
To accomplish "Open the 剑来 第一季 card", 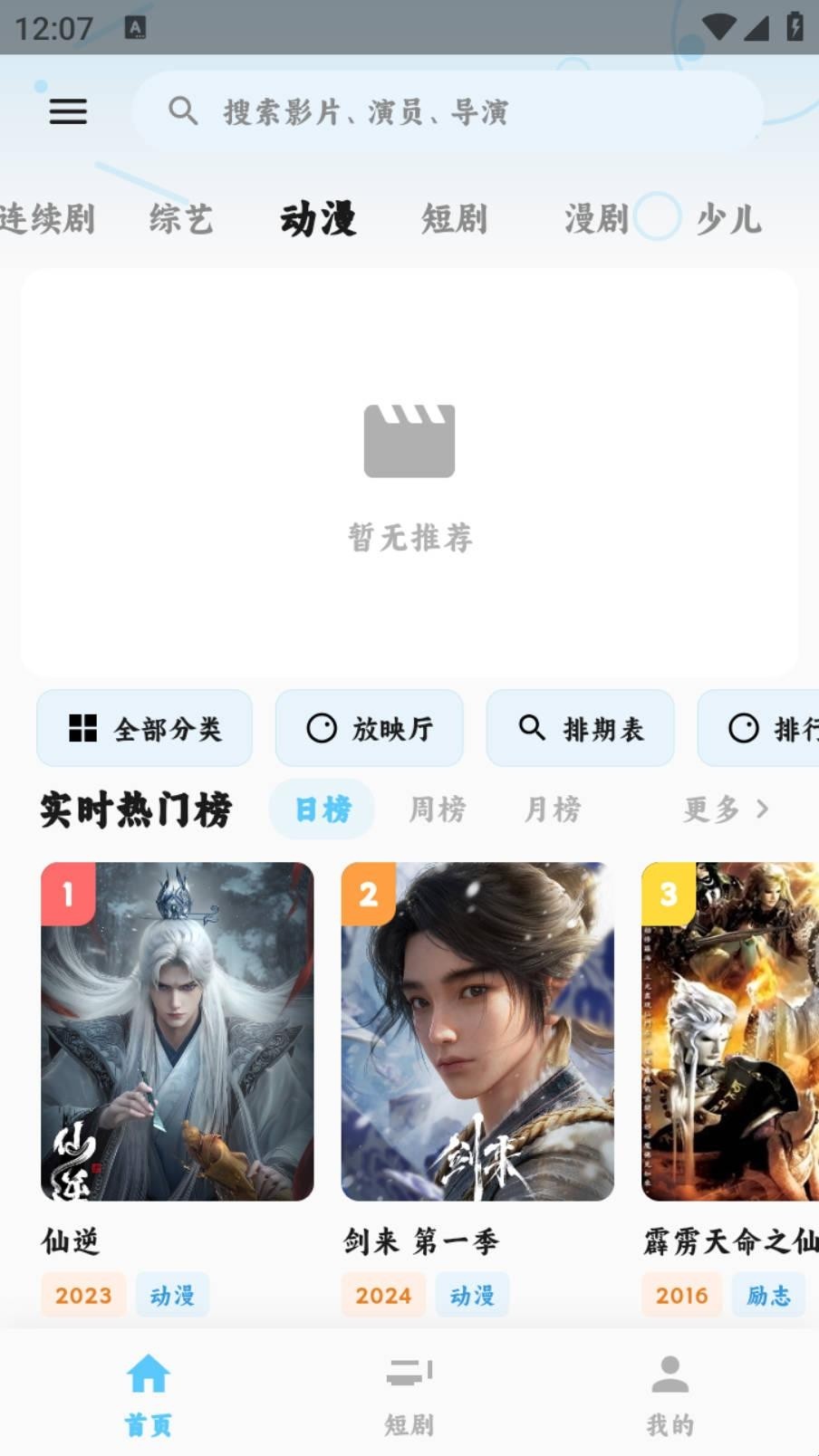I will click(477, 1031).
